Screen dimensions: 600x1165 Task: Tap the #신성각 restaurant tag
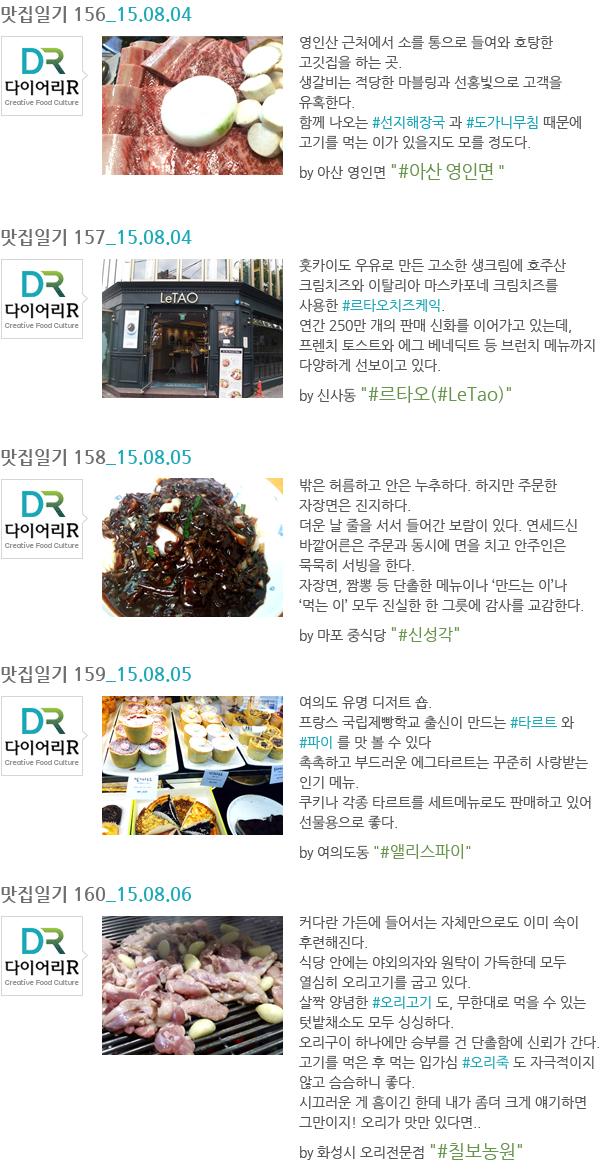tap(428, 634)
